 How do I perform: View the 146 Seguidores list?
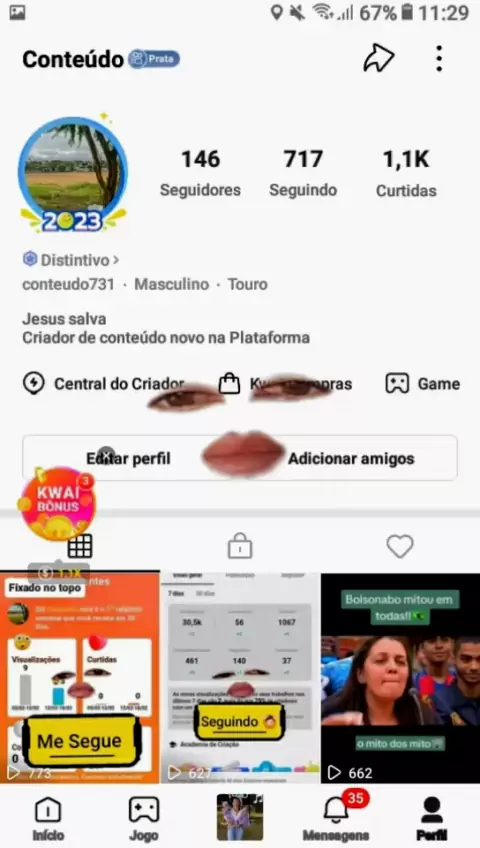coord(201,174)
